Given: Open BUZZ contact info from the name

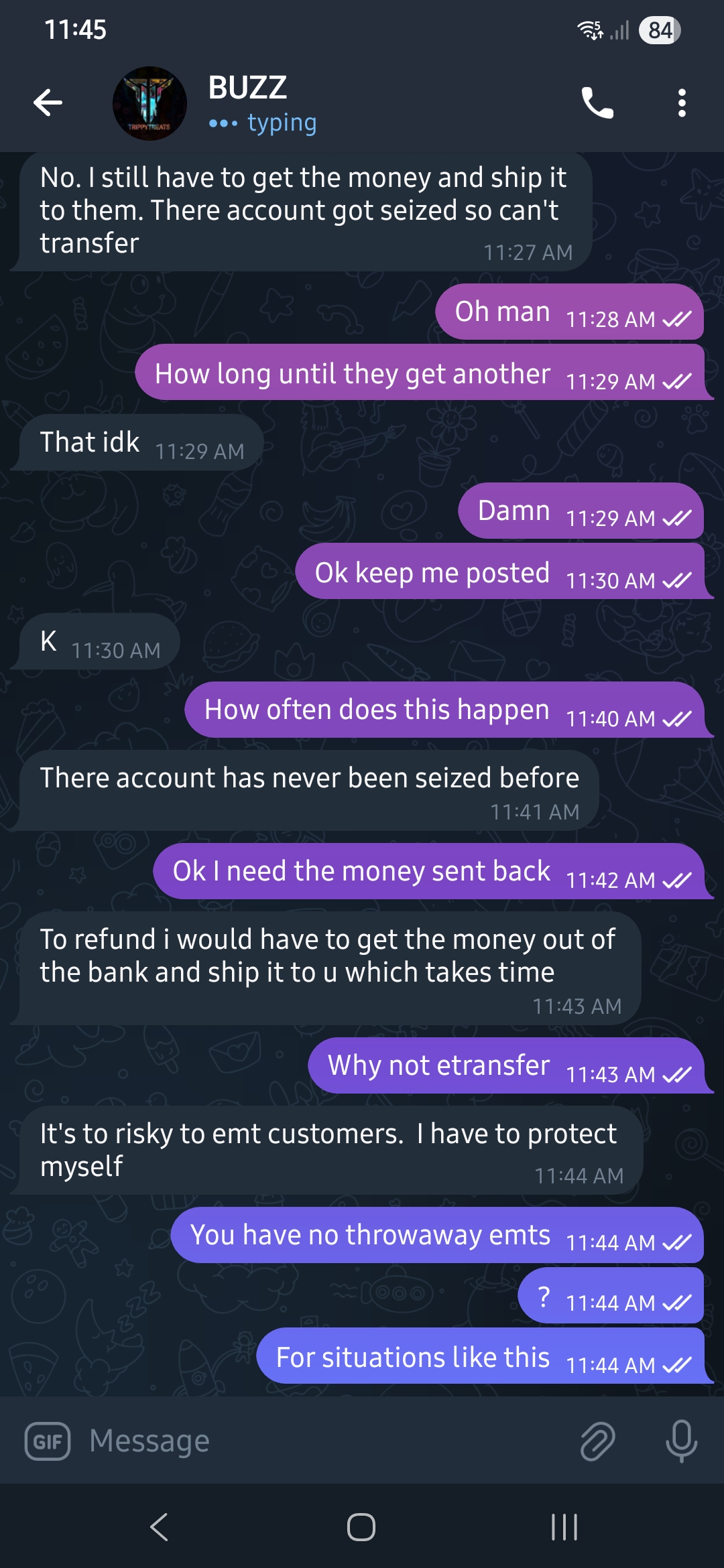Looking at the screenshot, I should (x=248, y=88).
